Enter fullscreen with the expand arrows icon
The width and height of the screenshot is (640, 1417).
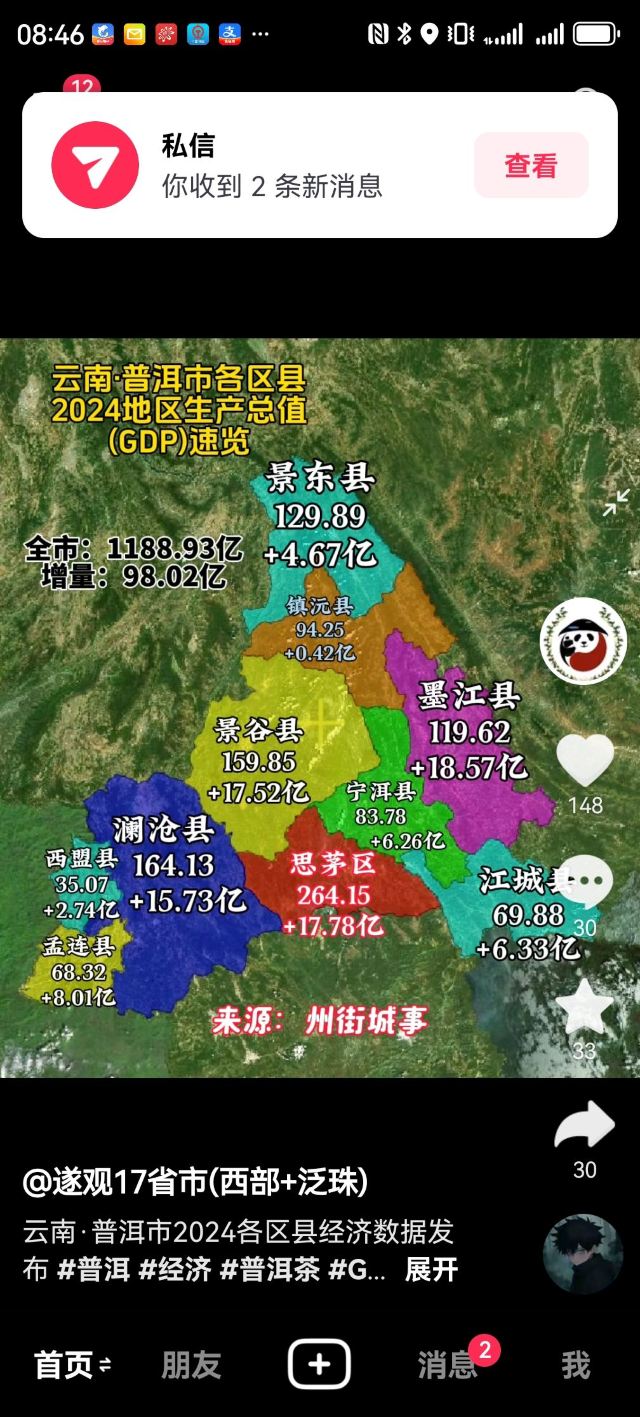click(616, 503)
